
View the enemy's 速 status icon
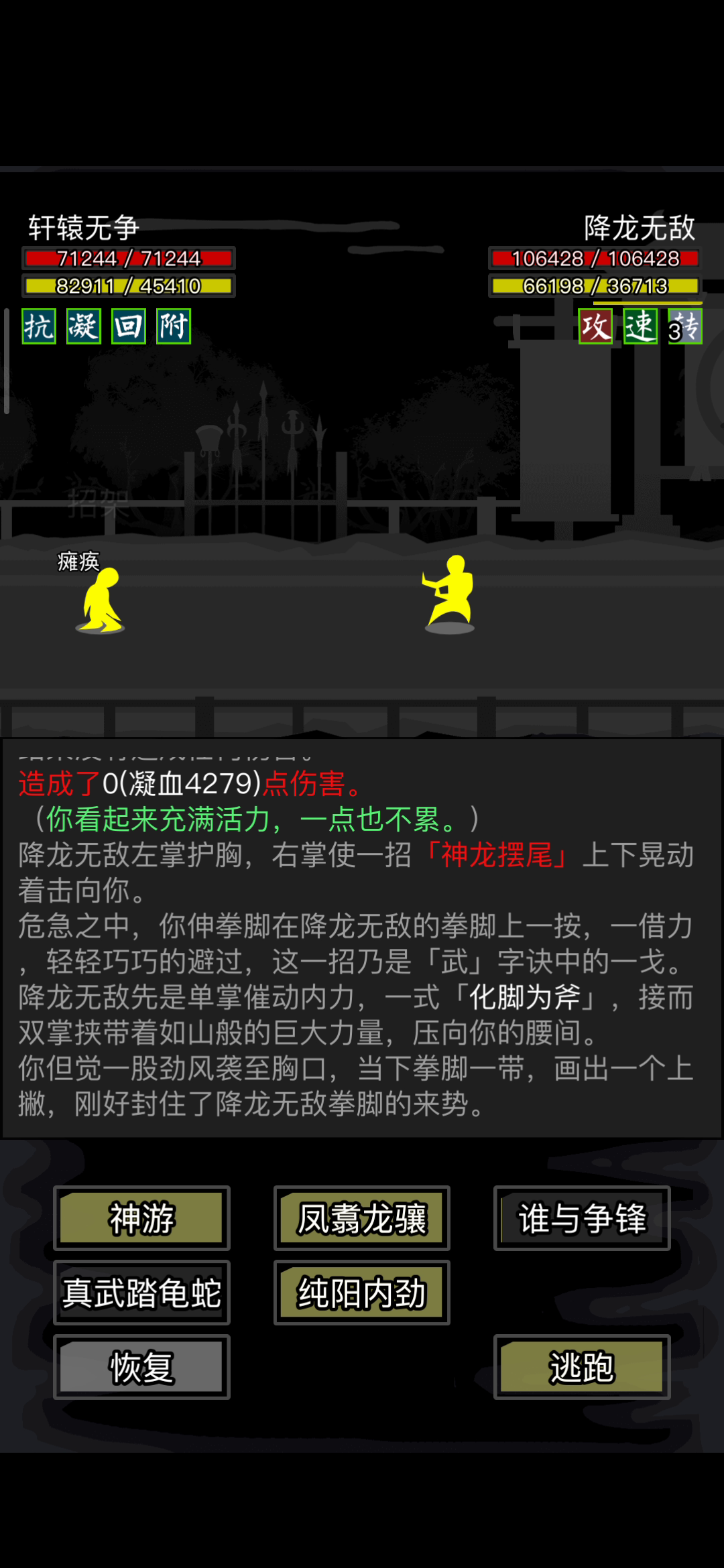[640, 326]
